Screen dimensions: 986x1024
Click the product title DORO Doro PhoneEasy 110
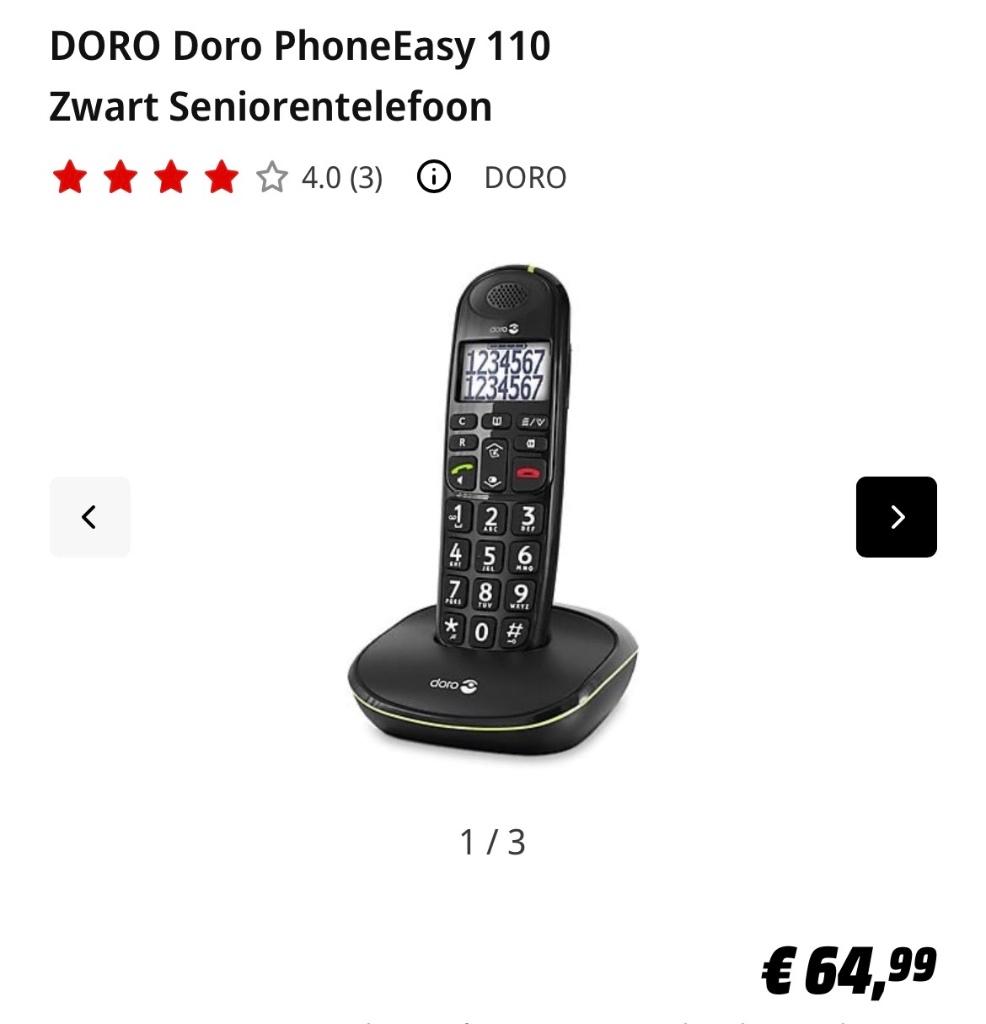[301, 44]
